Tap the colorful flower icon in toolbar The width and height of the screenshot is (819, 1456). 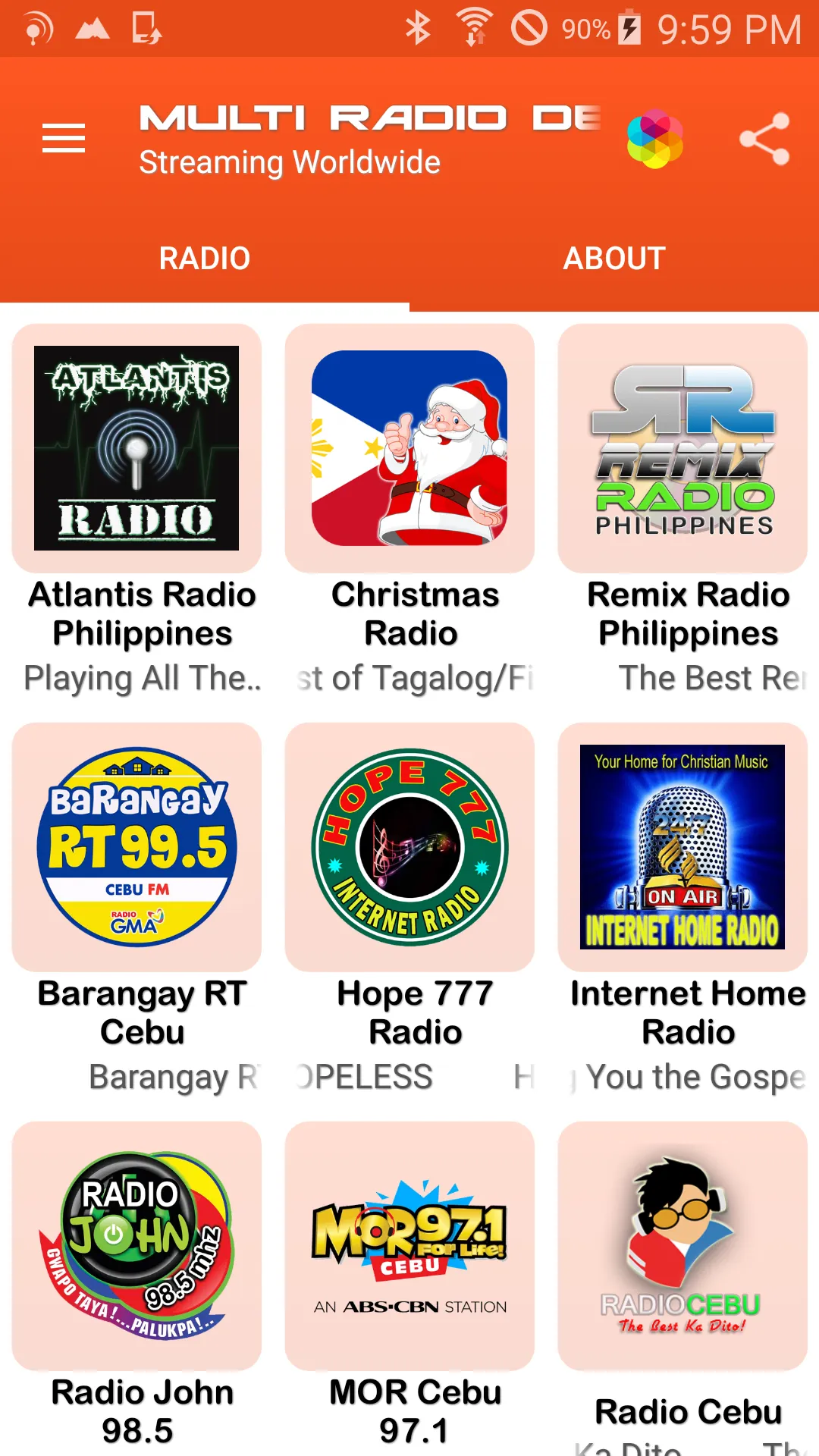point(655,139)
